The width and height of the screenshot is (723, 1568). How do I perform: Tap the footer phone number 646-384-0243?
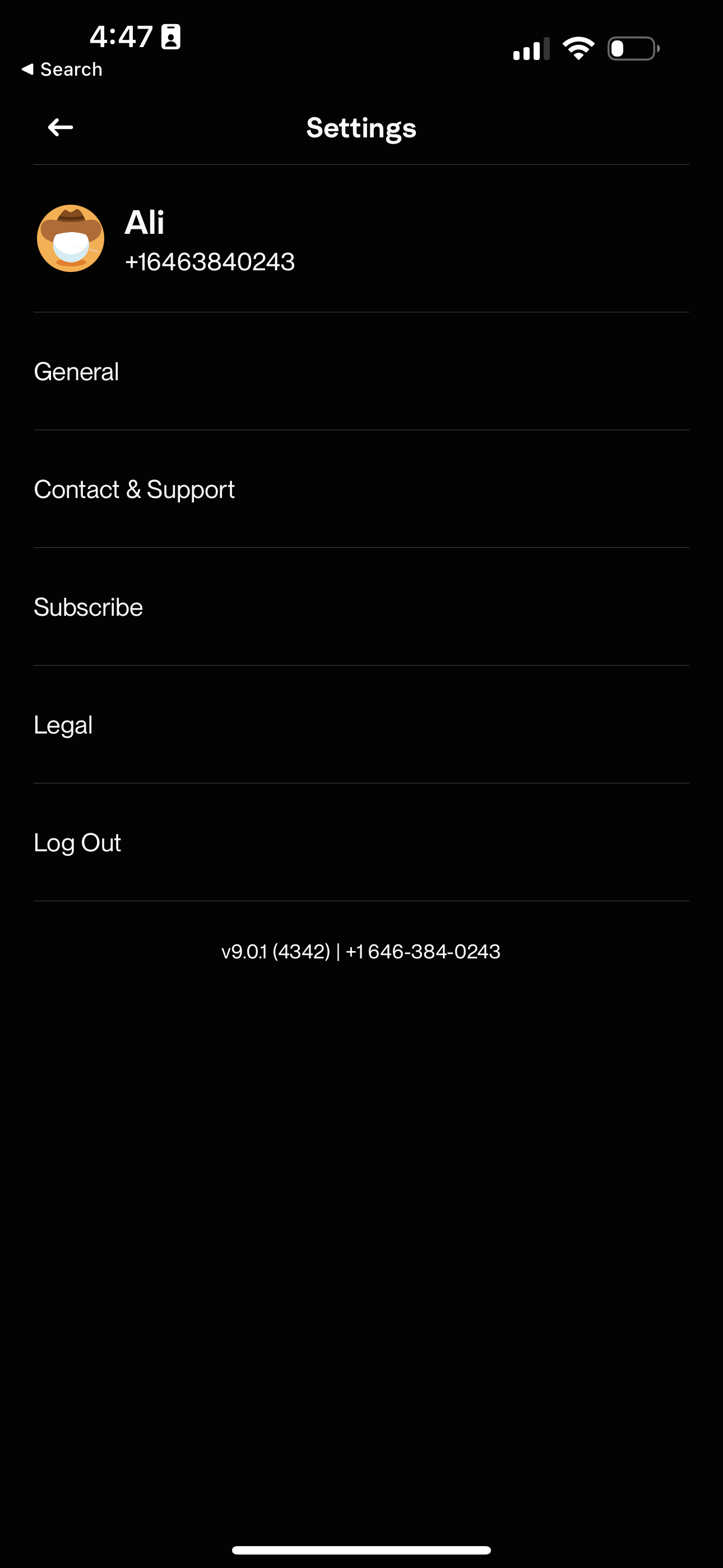[423, 951]
